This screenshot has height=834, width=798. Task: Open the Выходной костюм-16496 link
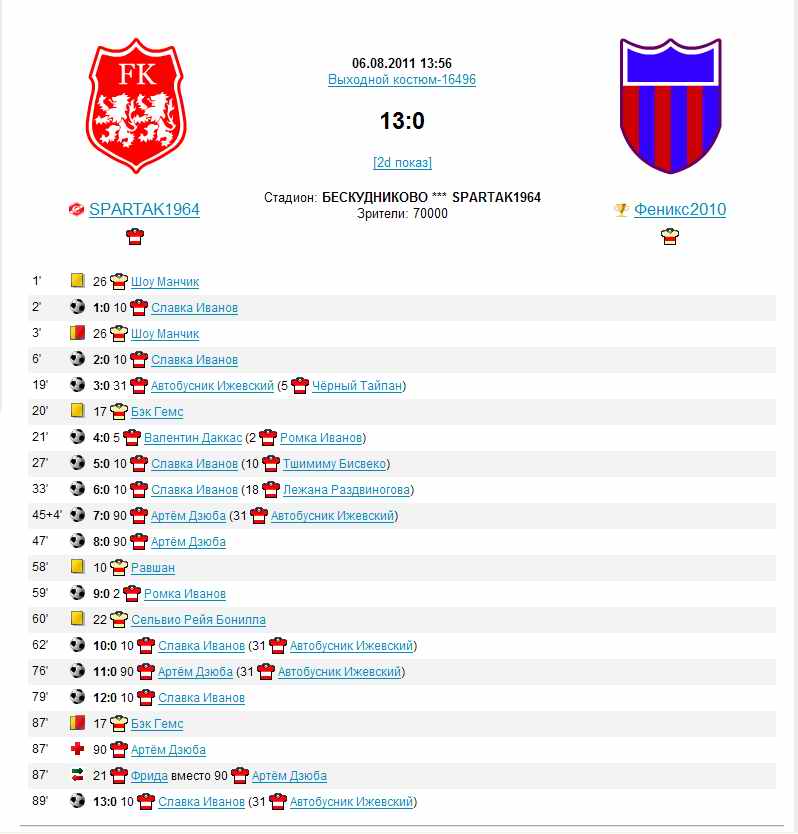[402, 80]
